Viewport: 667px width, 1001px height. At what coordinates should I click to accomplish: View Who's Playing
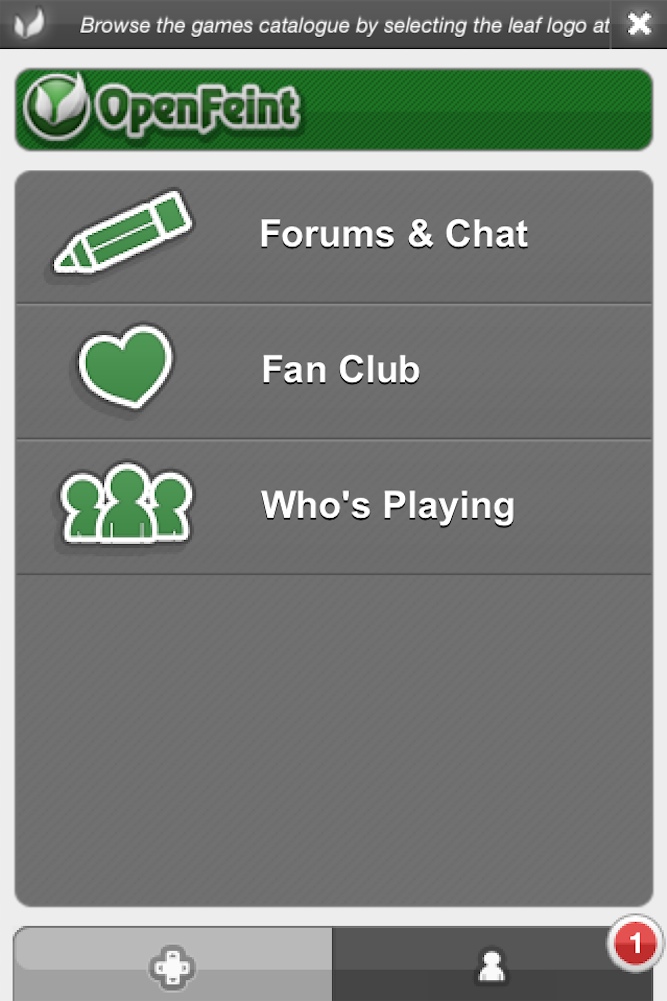(x=334, y=506)
